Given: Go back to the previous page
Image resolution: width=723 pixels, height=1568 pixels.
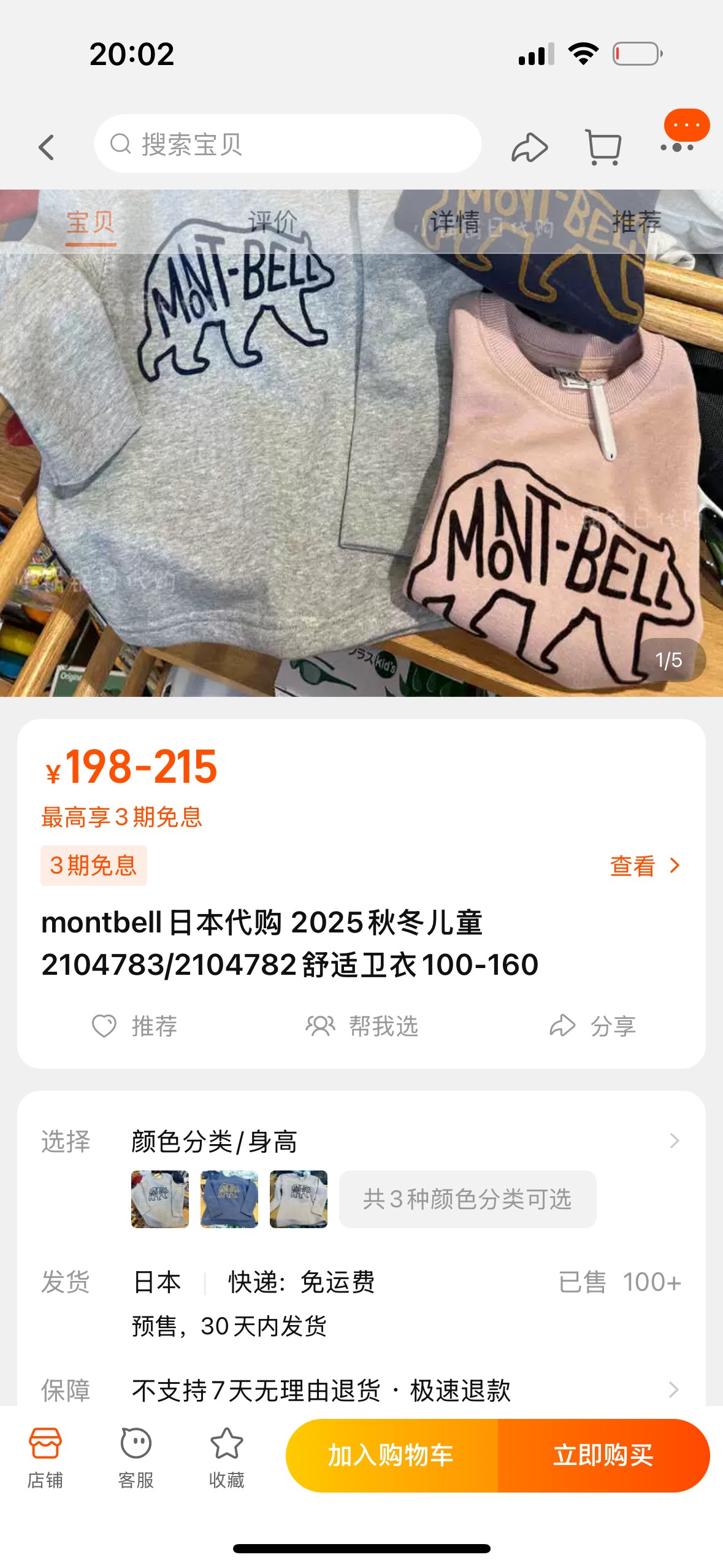Looking at the screenshot, I should tap(47, 147).
